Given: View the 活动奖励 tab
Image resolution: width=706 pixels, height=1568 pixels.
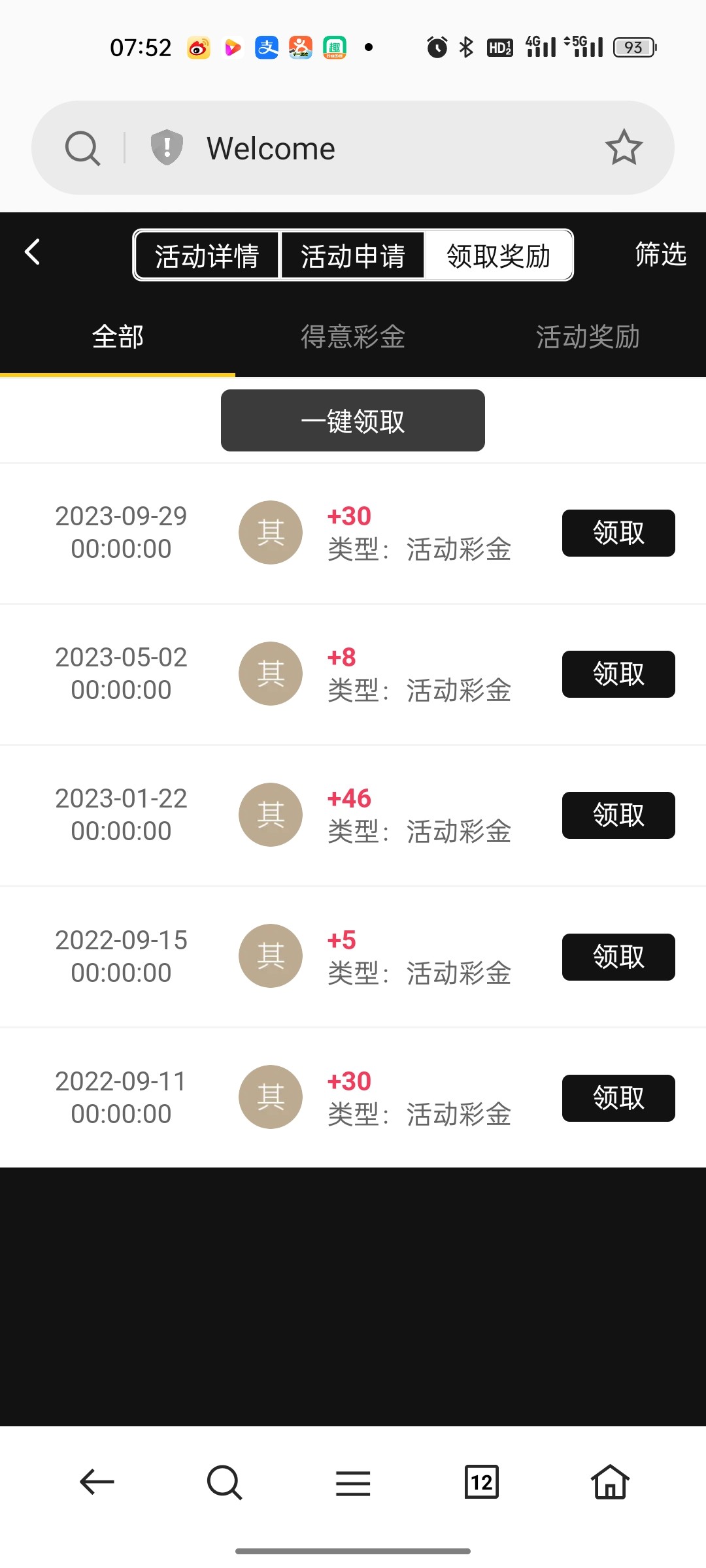Looking at the screenshot, I should point(588,337).
